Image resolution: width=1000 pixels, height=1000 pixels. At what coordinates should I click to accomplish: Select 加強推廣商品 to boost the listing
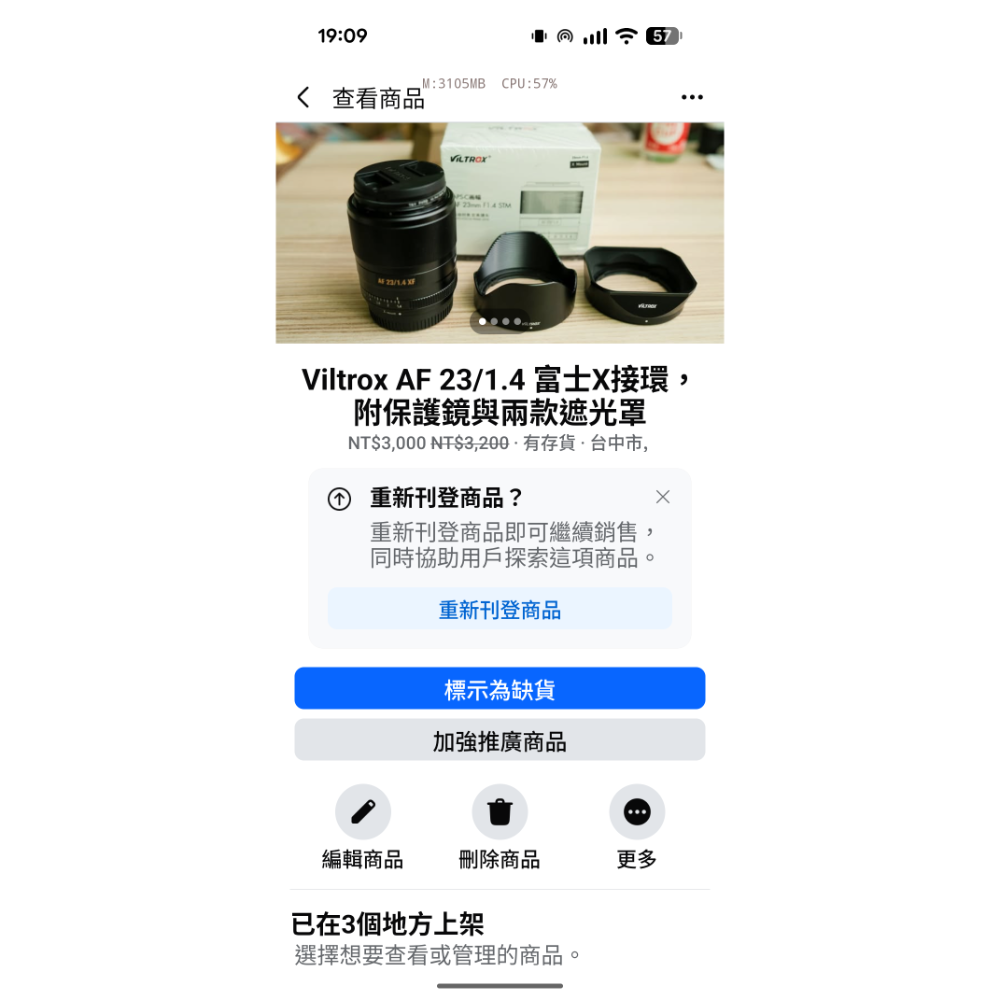pos(499,741)
